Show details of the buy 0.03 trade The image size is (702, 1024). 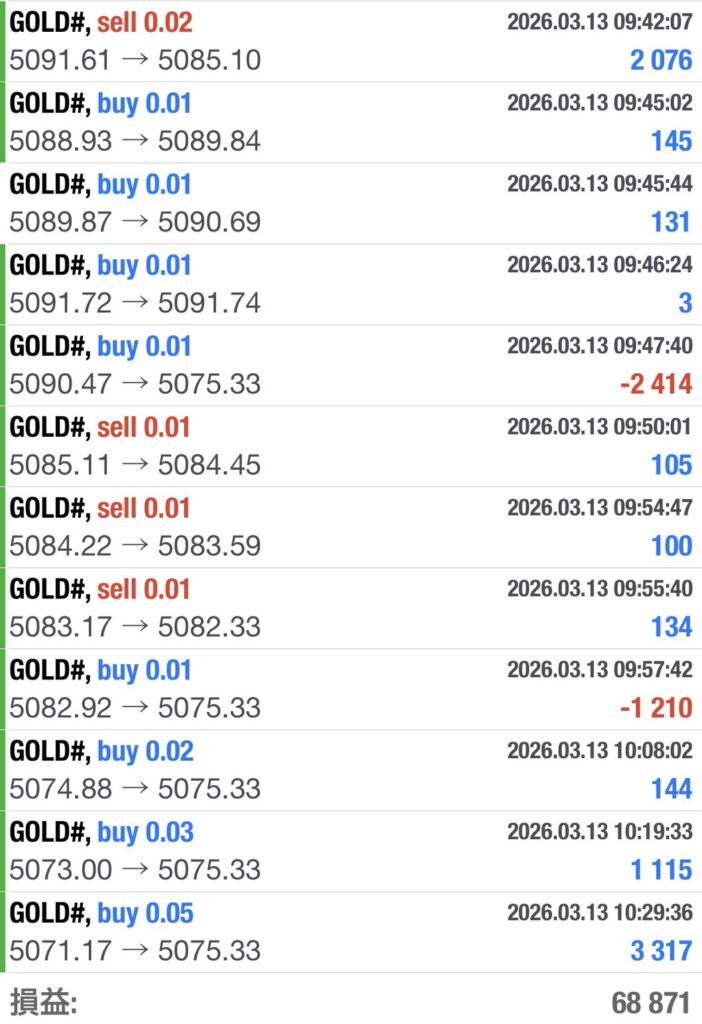[350, 851]
